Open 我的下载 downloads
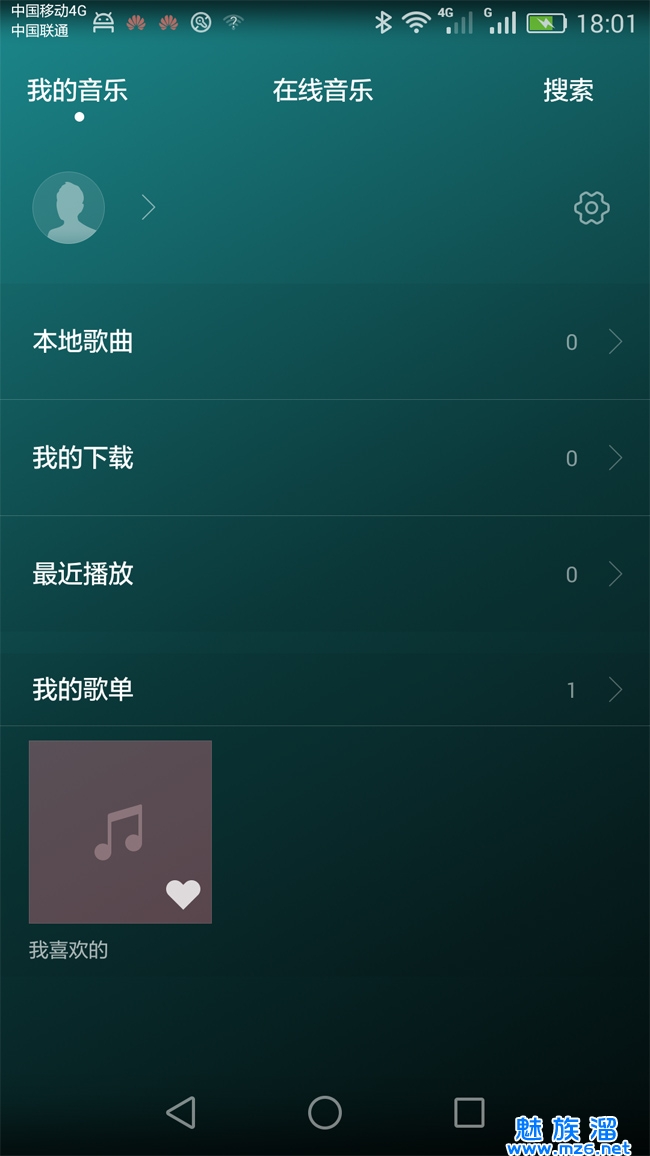 (x=325, y=458)
